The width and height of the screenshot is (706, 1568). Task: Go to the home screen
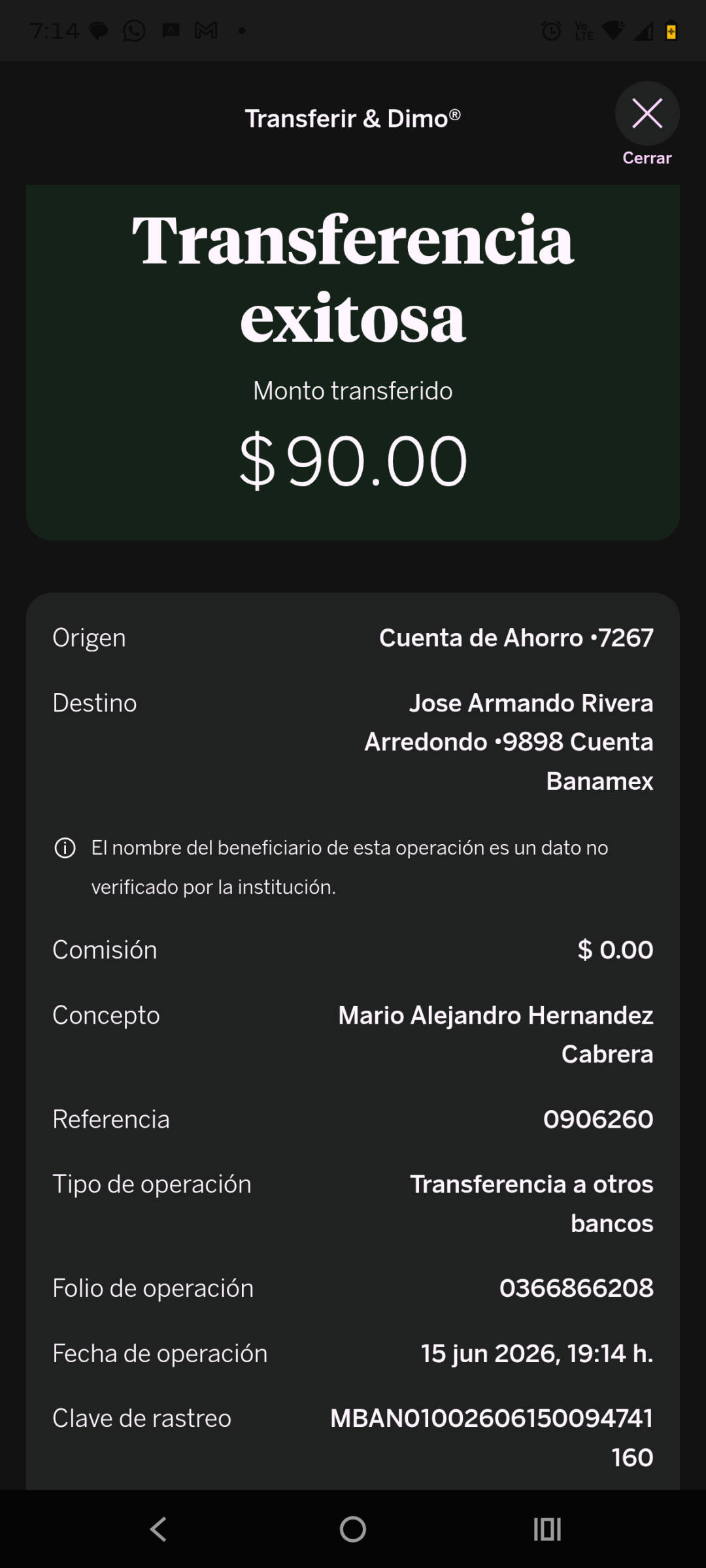click(x=353, y=1529)
